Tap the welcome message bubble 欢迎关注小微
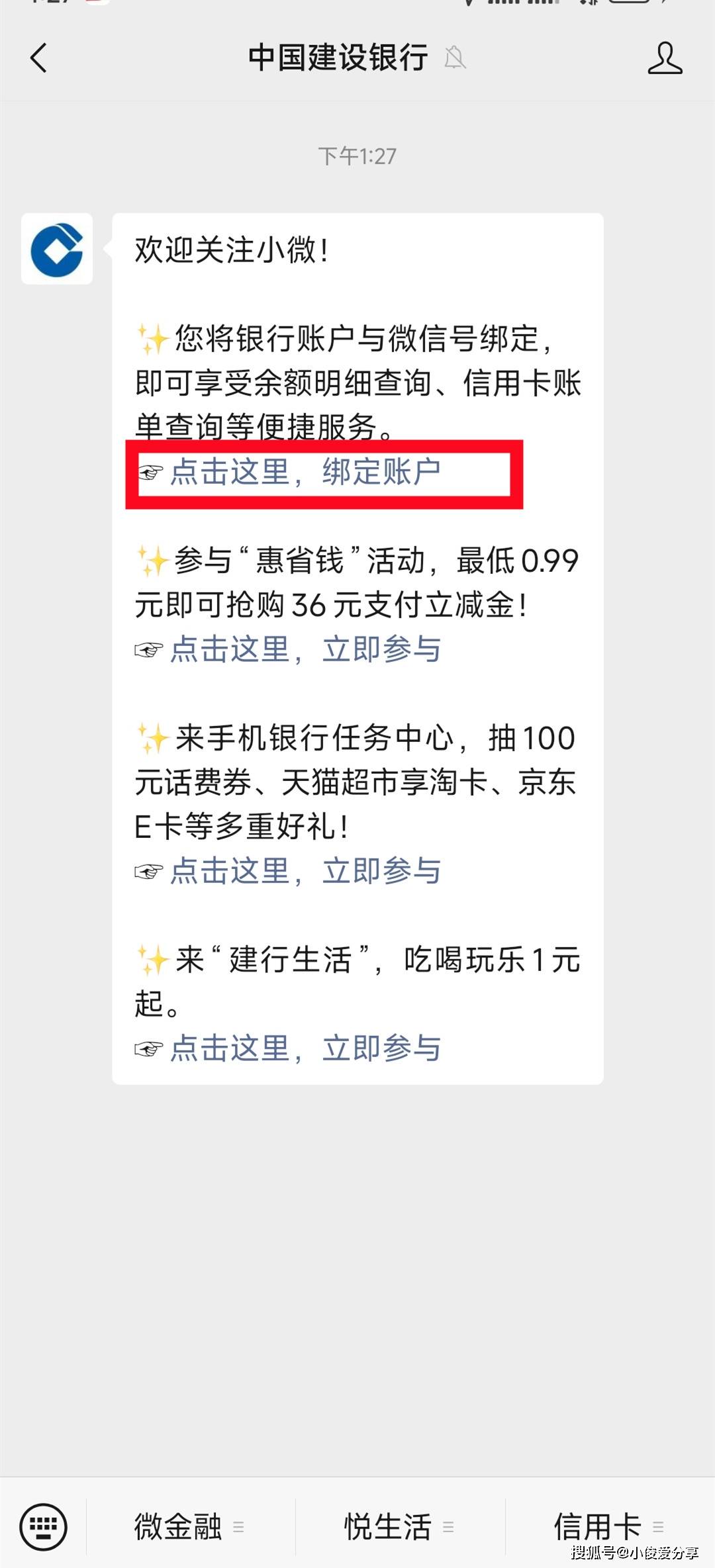715x1568 pixels. [x=232, y=252]
